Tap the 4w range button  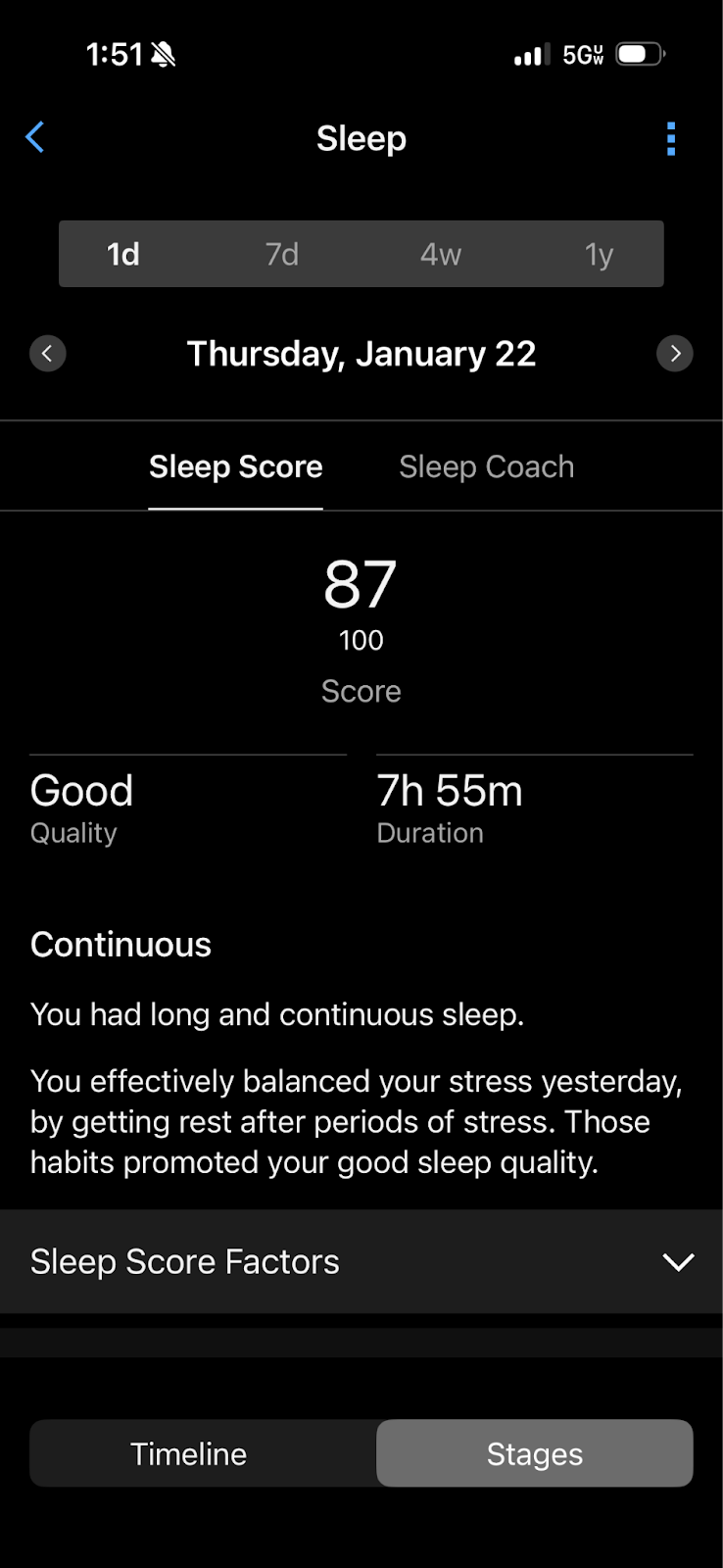(441, 254)
